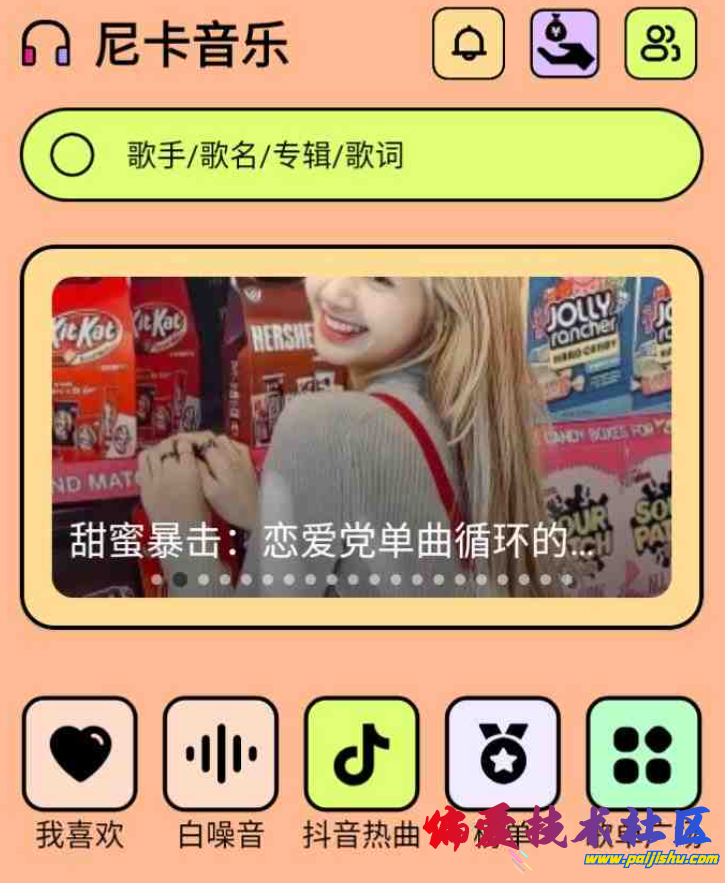Open the green contacts/friends icon
Viewport: 725px width, 883px height.
(657, 42)
